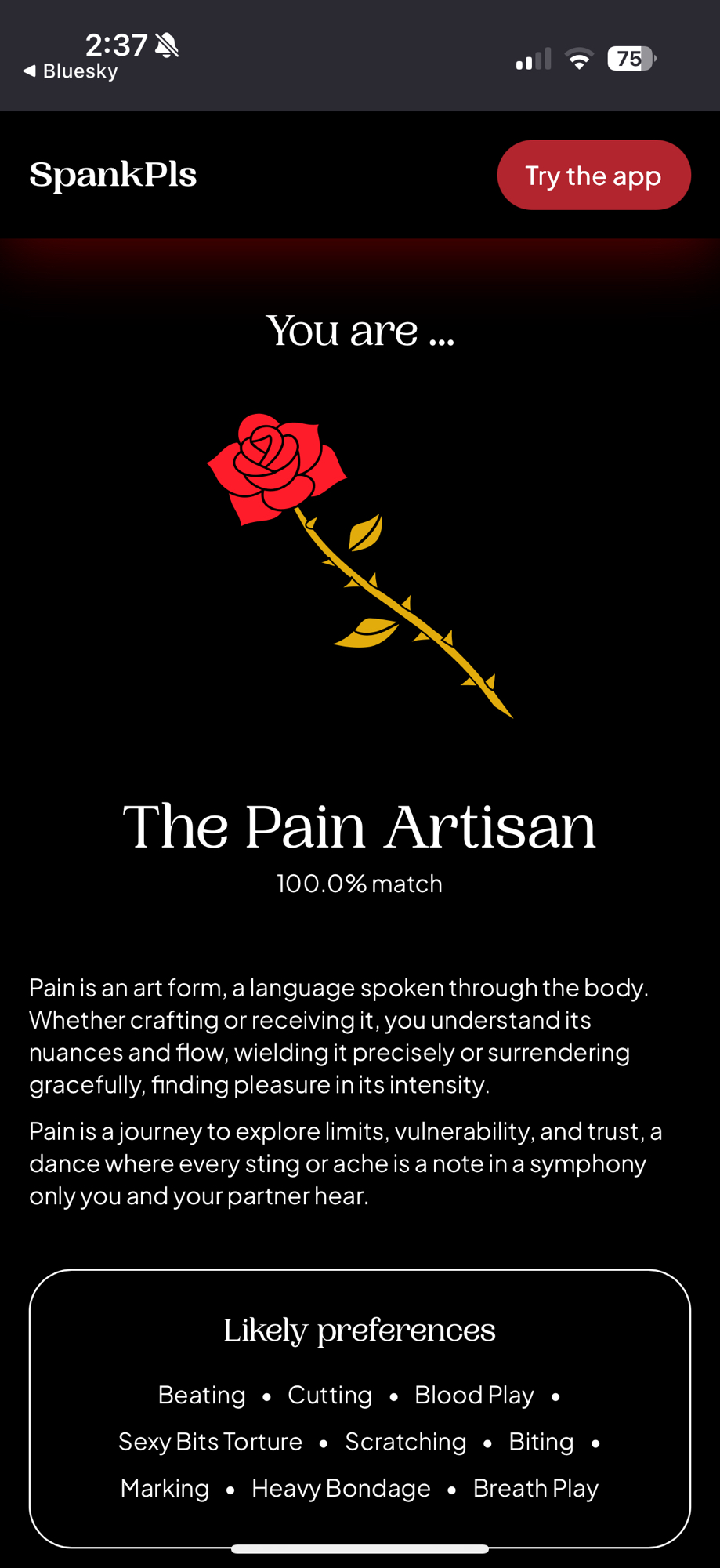720x1568 pixels.
Task: Open the SpankPls home logo link
Action: pos(113,175)
